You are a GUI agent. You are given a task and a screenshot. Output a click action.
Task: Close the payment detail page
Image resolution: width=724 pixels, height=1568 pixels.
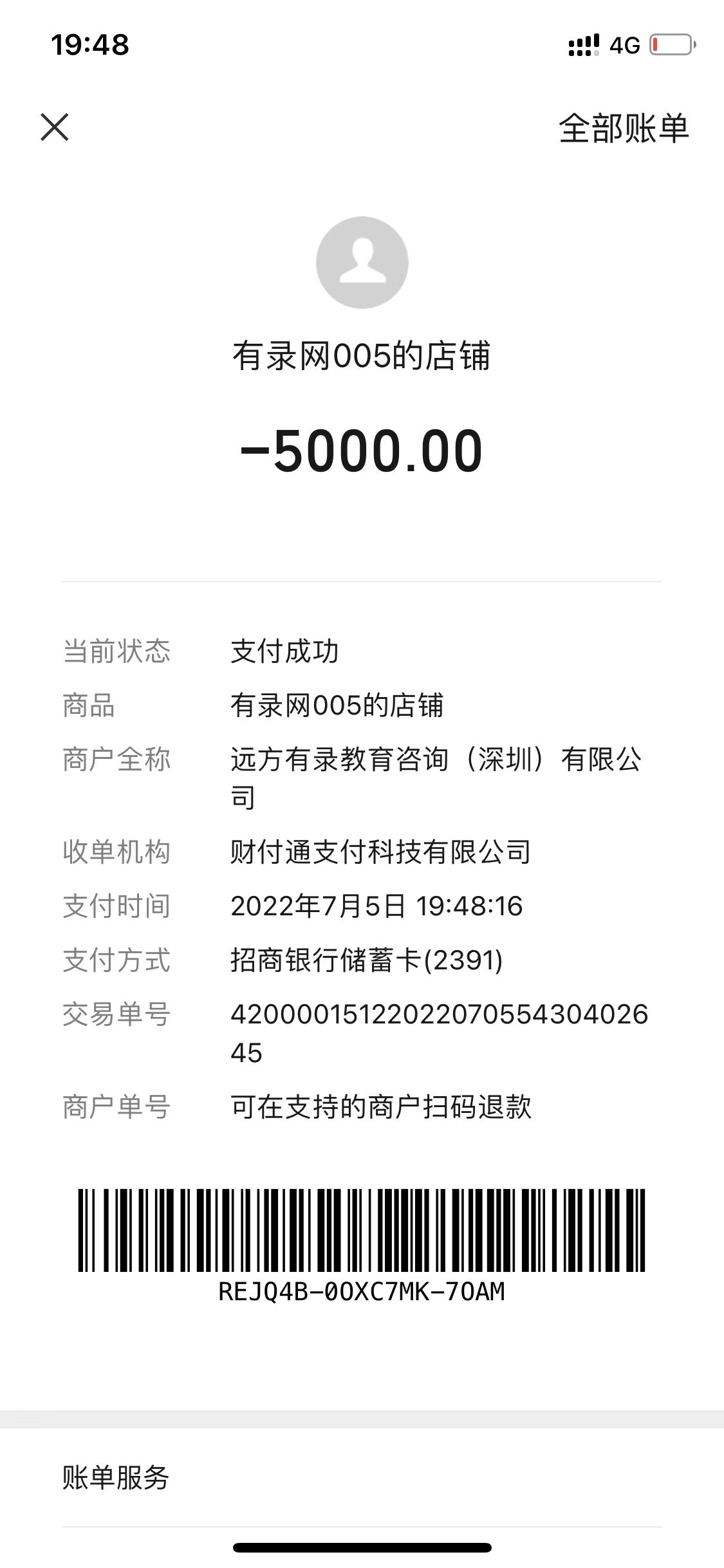tap(55, 127)
